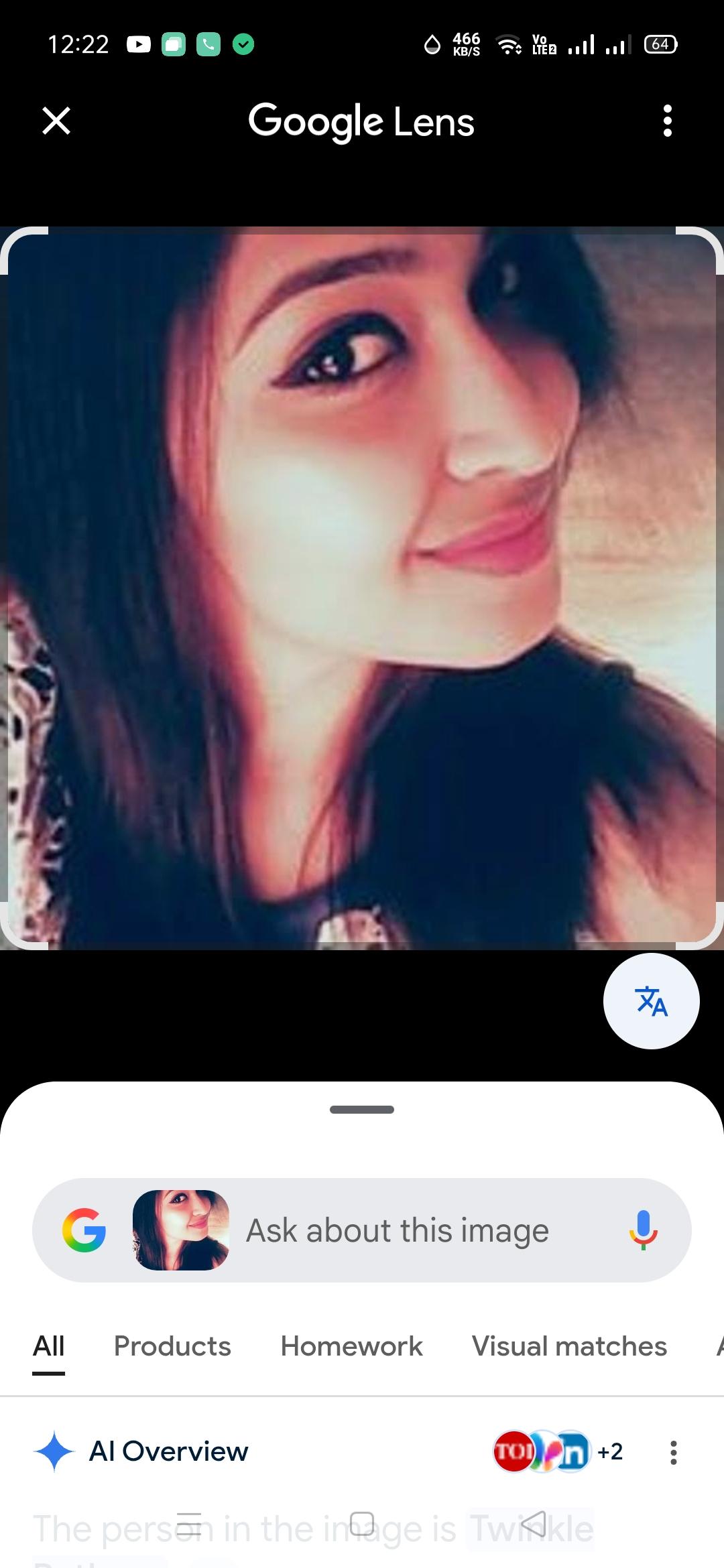Screen dimensions: 724x1568
Task: Start voice search with the microphone
Action: tap(643, 1230)
